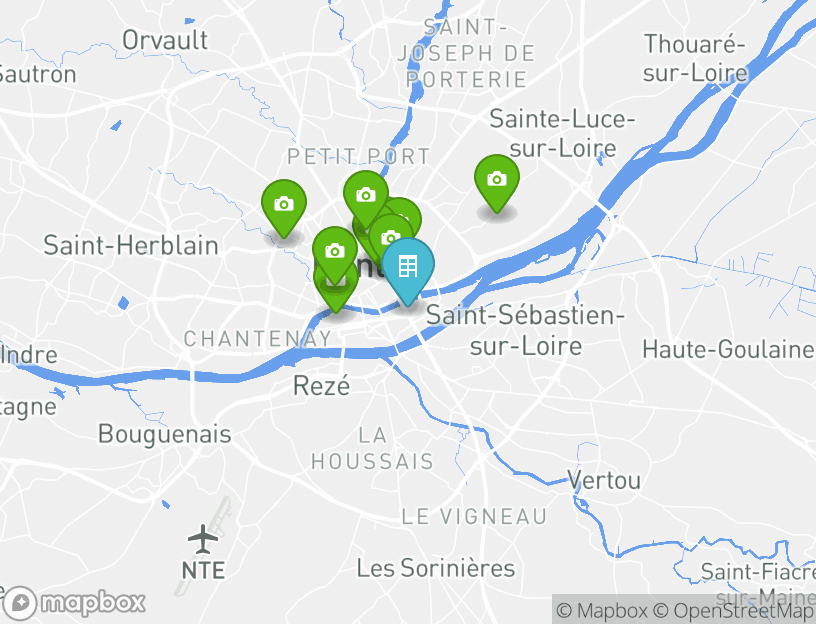The image size is (816, 624).
Task: Select the camera pin above Saint-Herblain
Action: click(x=284, y=204)
